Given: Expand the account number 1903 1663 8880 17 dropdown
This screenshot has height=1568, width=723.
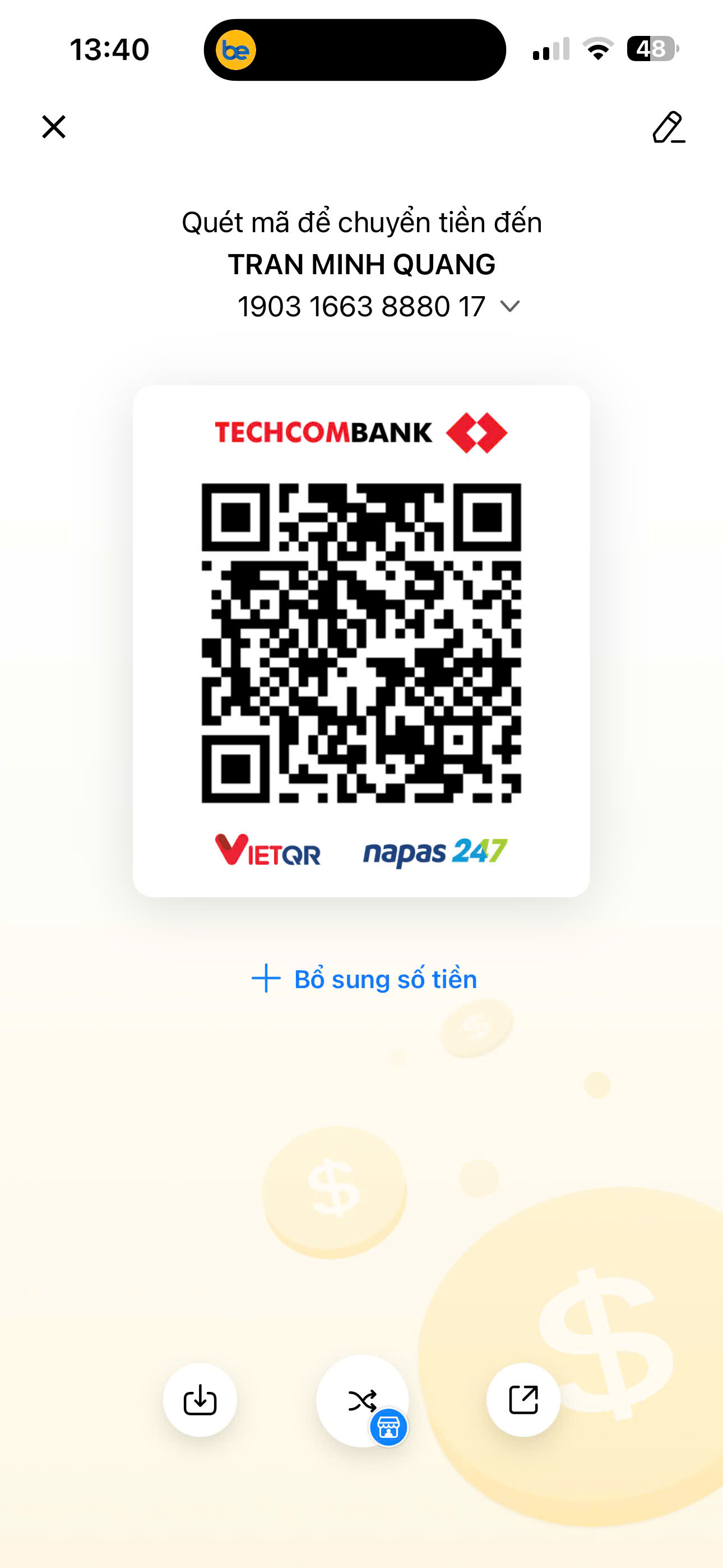Looking at the screenshot, I should tap(510, 306).
